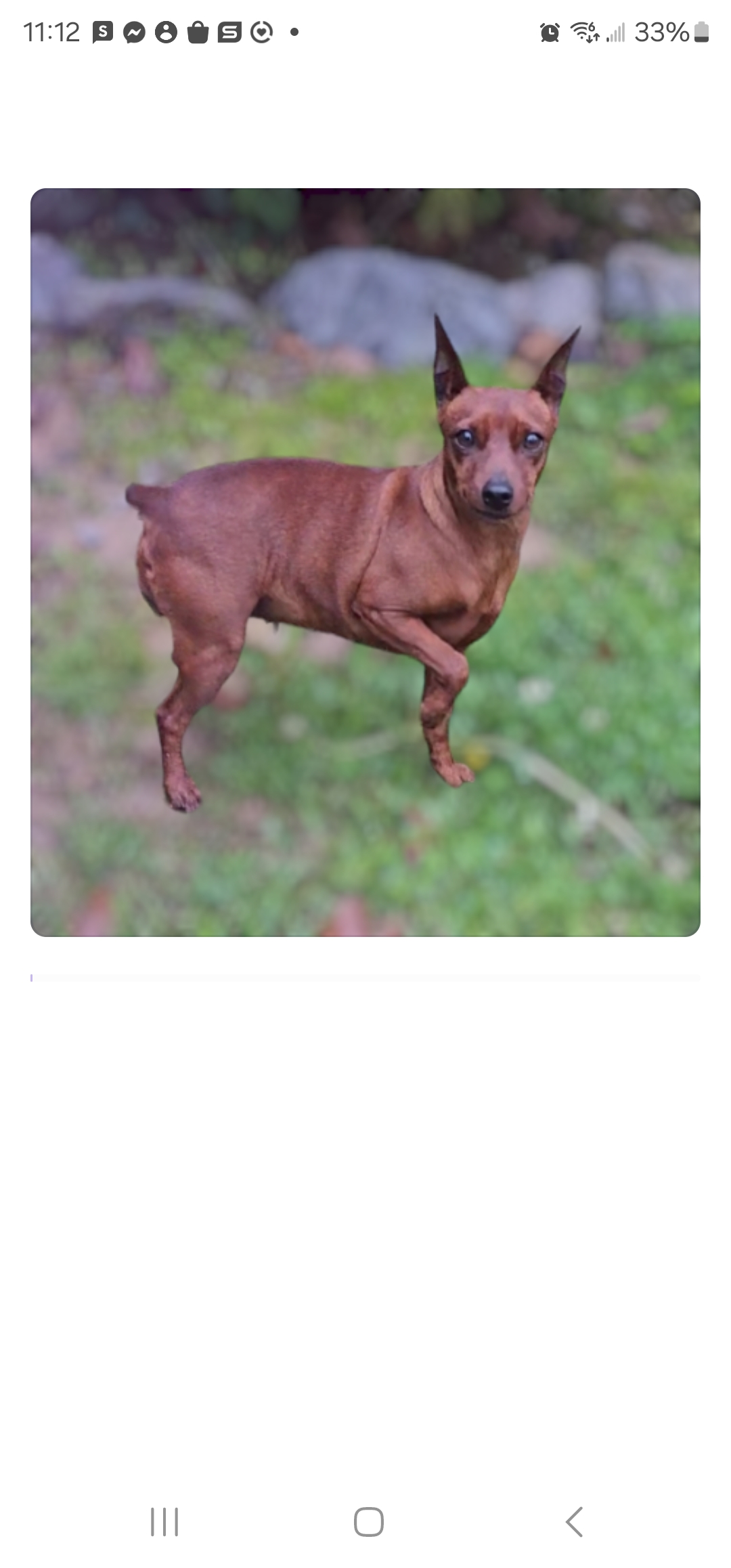Go back using the system back button
731x1568 pixels.
pos(574,1522)
